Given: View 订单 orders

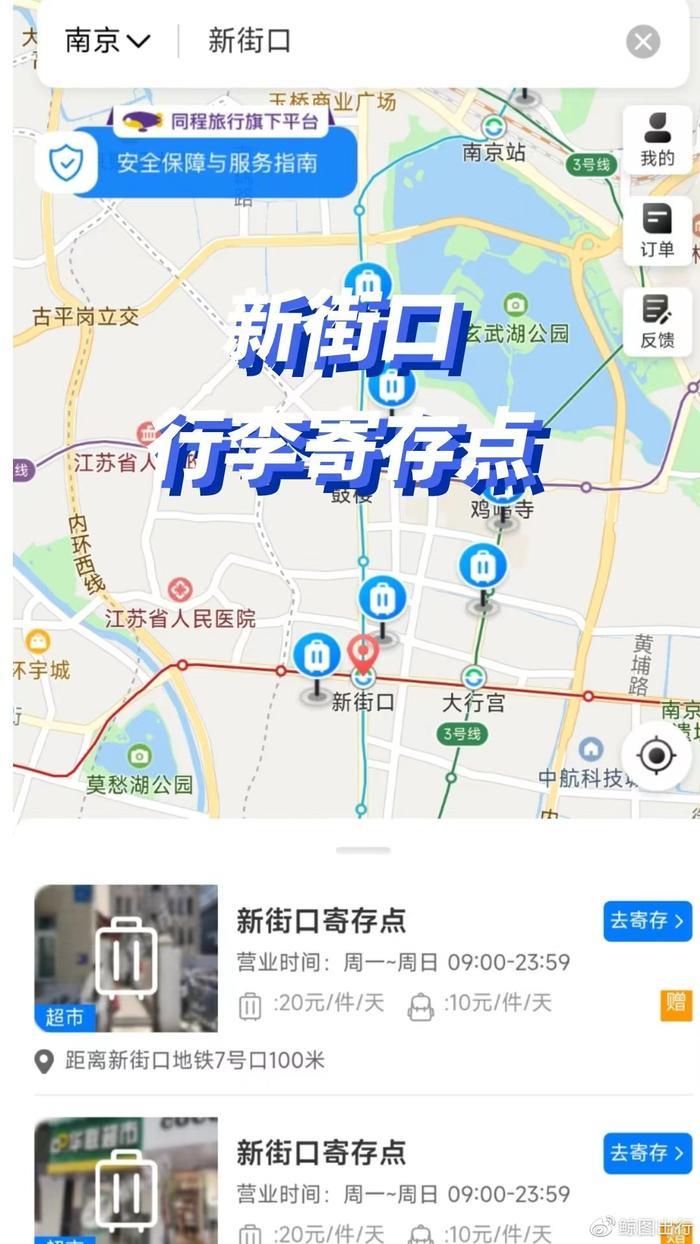Looking at the screenshot, I should pos(657,231).
